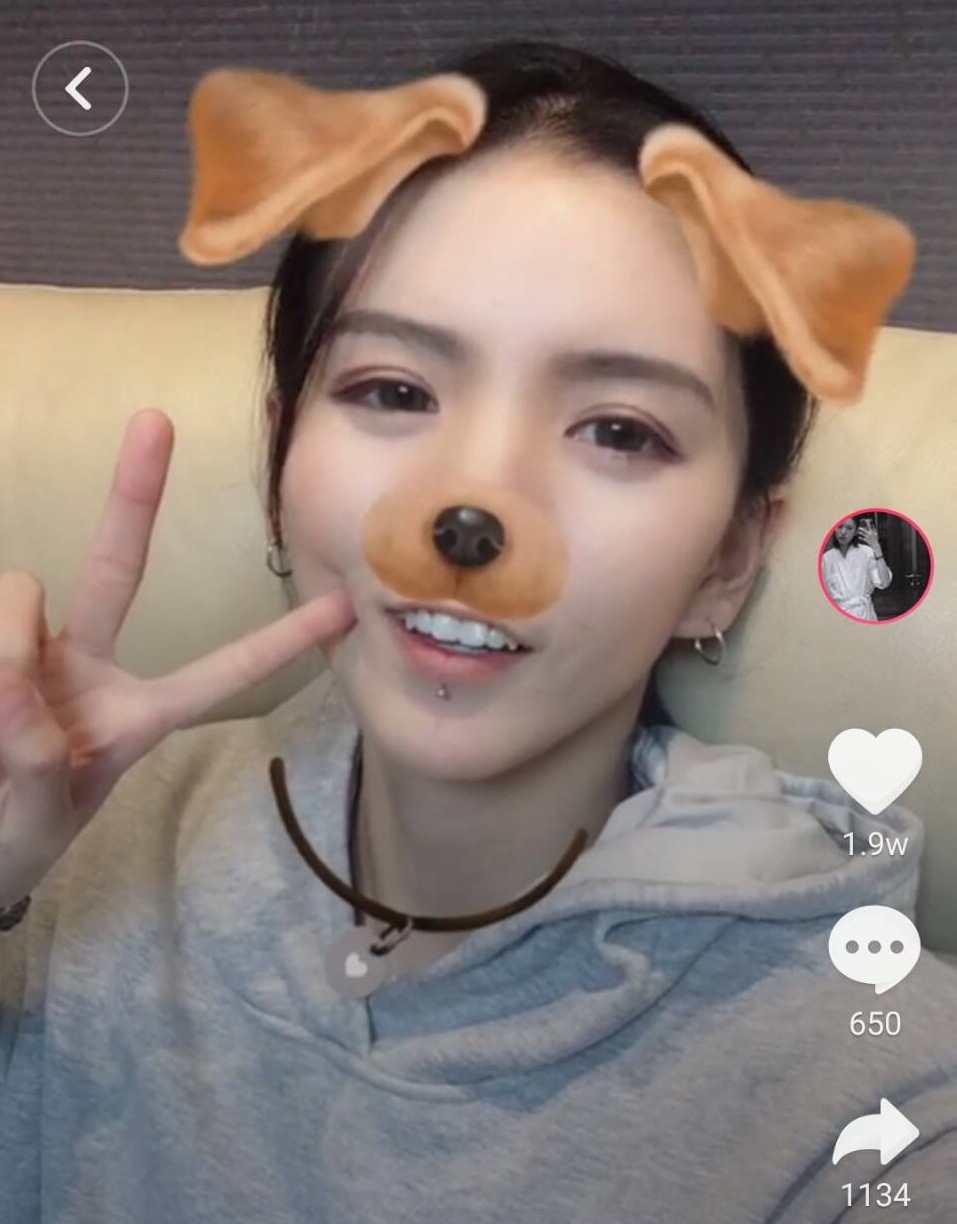Share this video with the arrow icon
The height and width of the screenshot is (1224, 957).
pos(876,1134)
